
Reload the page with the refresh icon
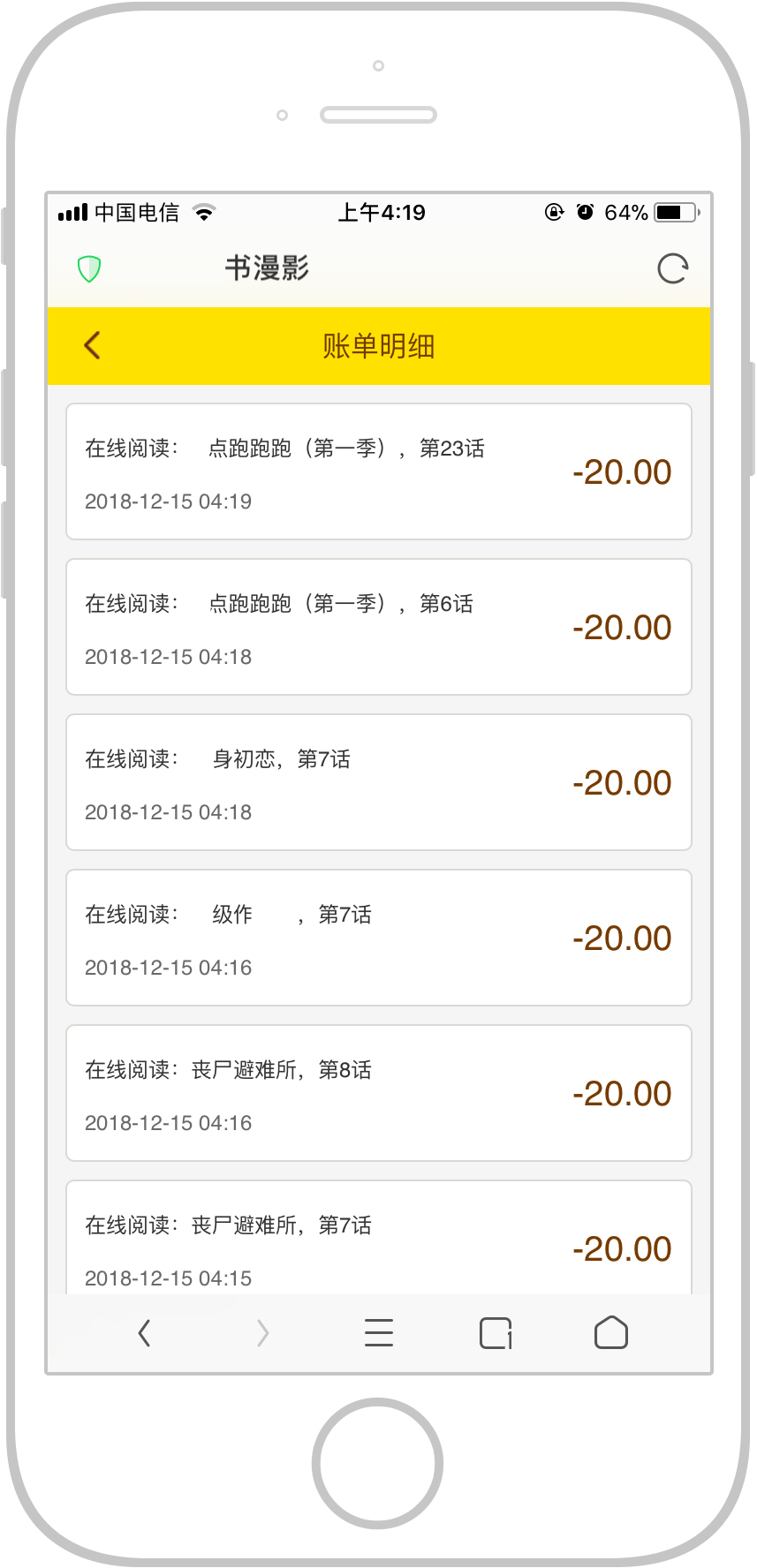(x=673, y=268)
